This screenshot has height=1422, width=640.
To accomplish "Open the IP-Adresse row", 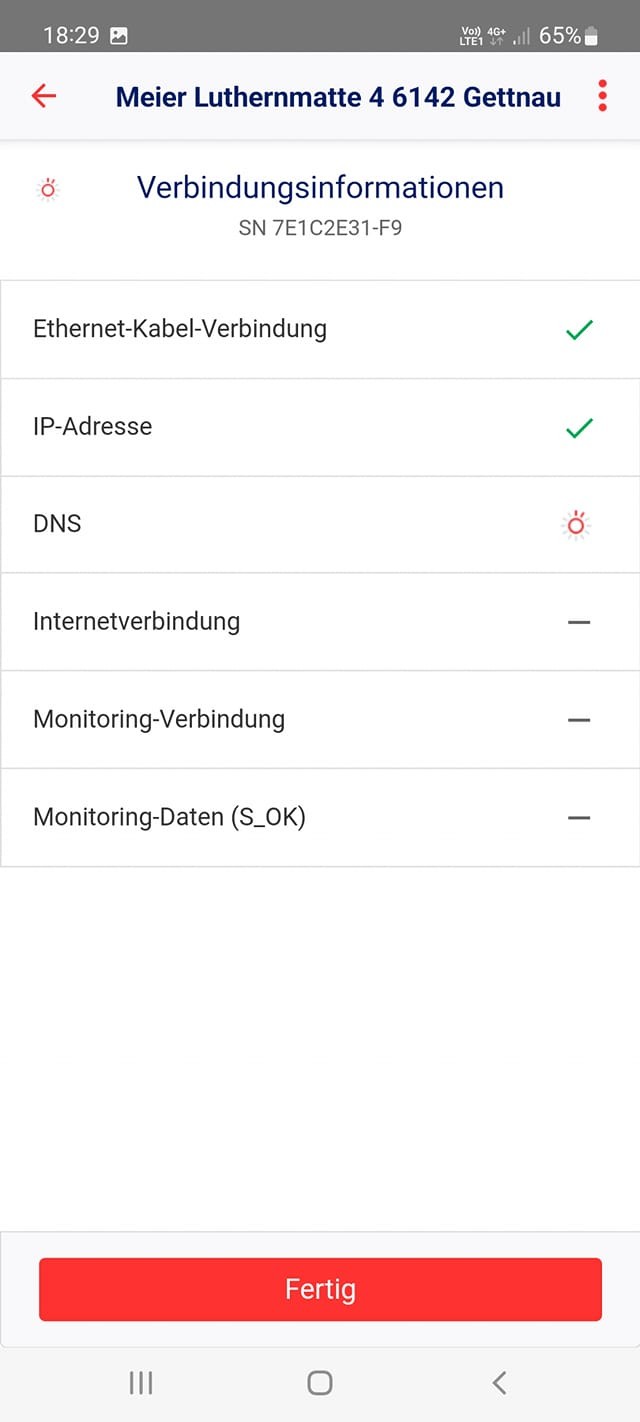I will point(320,427).
